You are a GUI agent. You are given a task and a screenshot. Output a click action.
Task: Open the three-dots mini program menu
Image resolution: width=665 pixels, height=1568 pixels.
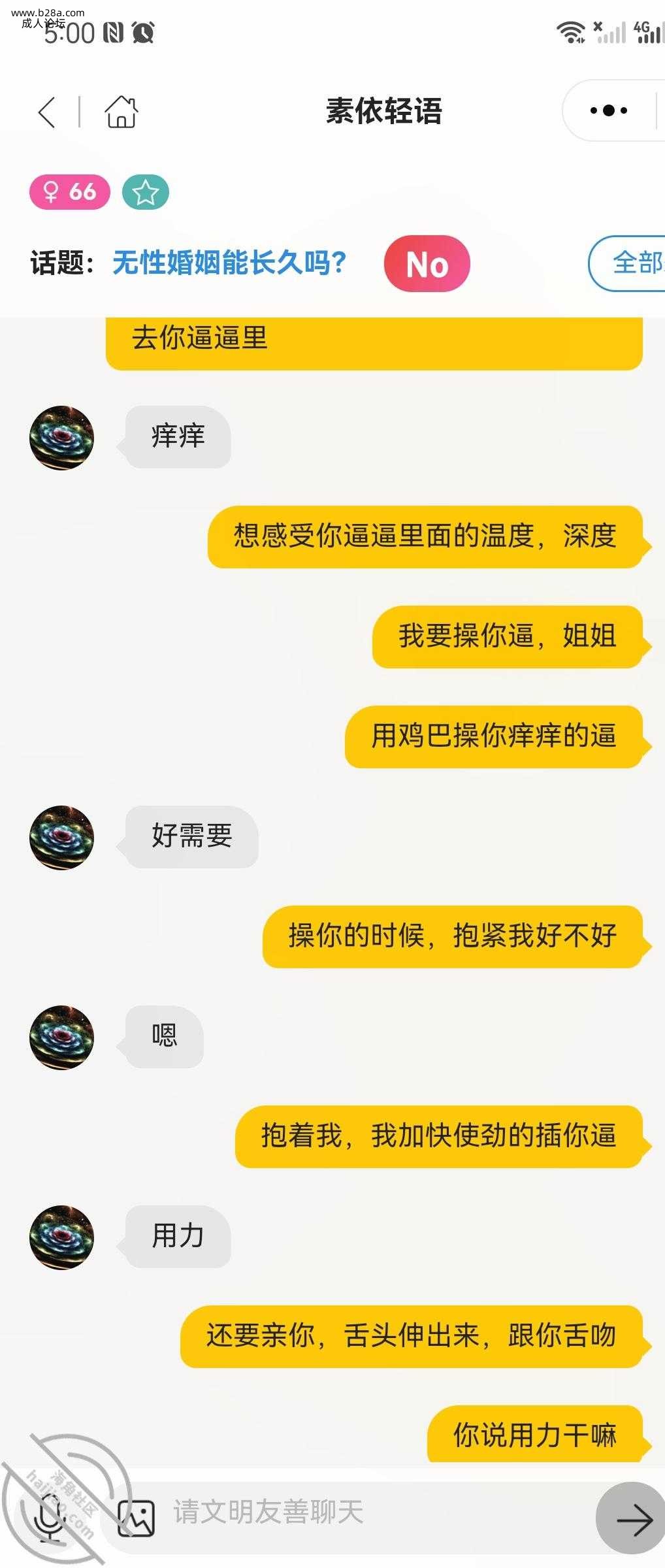pos(608,110)
